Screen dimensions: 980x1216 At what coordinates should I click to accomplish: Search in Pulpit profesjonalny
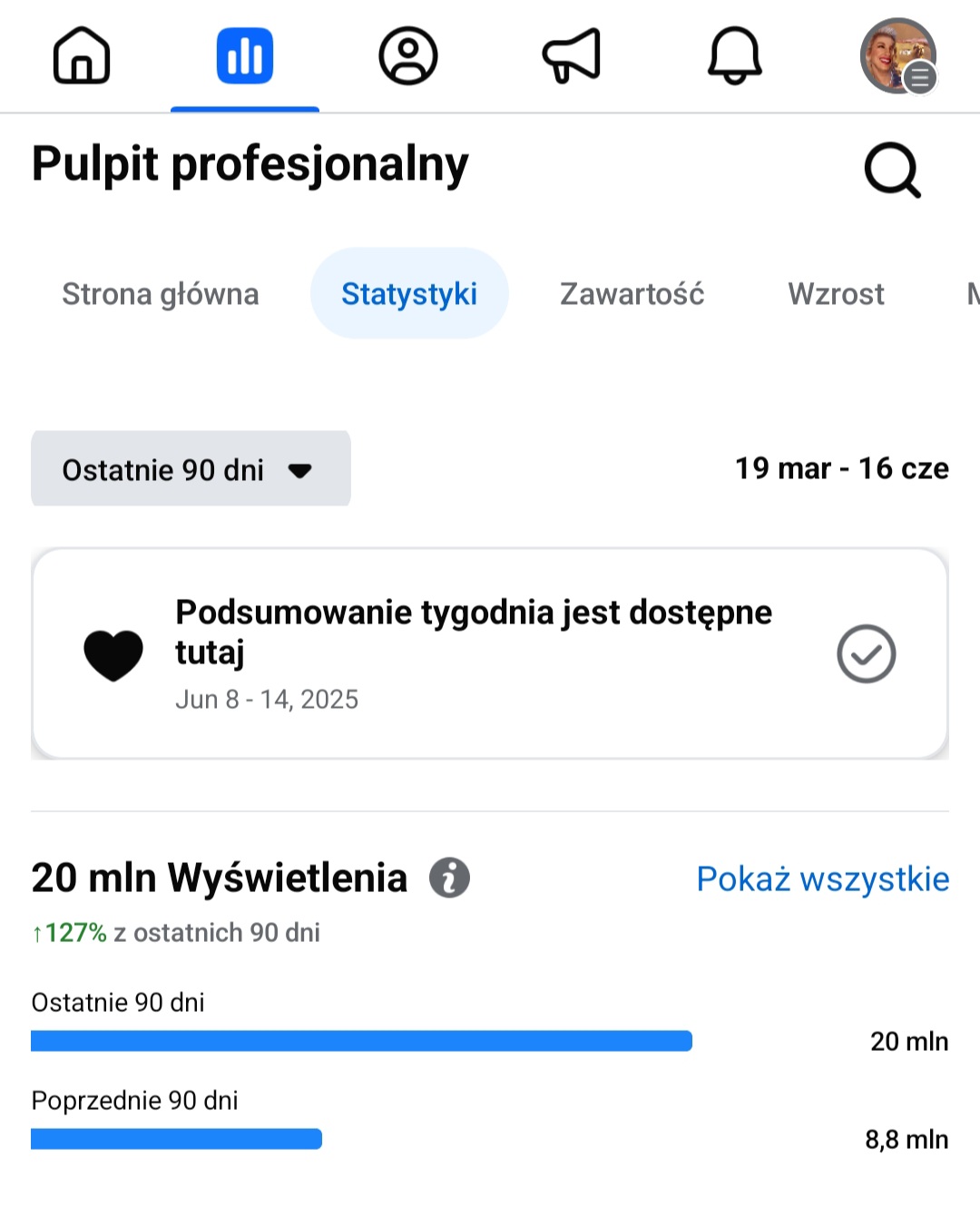point(892,170)
